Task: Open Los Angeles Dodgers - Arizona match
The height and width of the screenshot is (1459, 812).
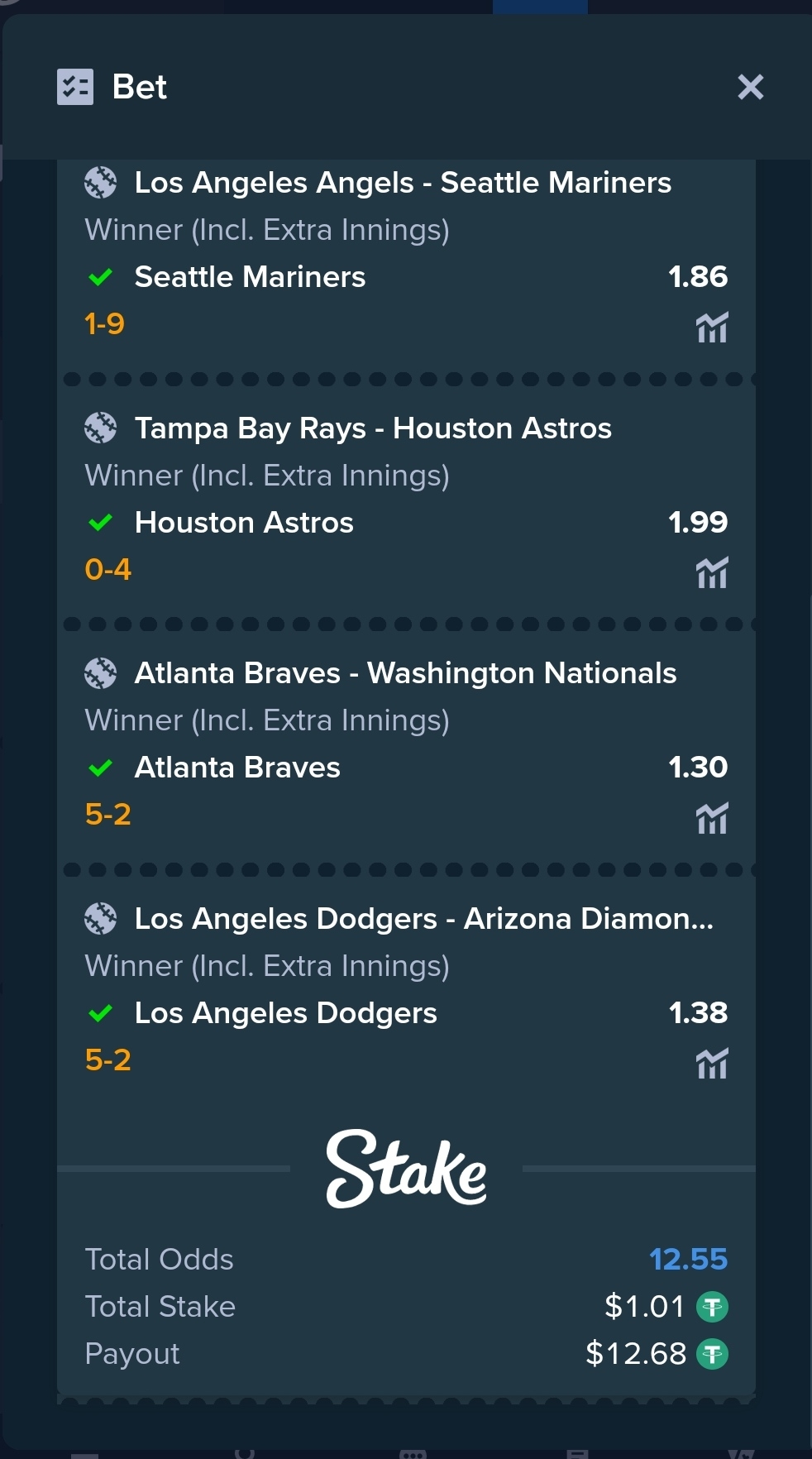Action: [x=424, y=919]
